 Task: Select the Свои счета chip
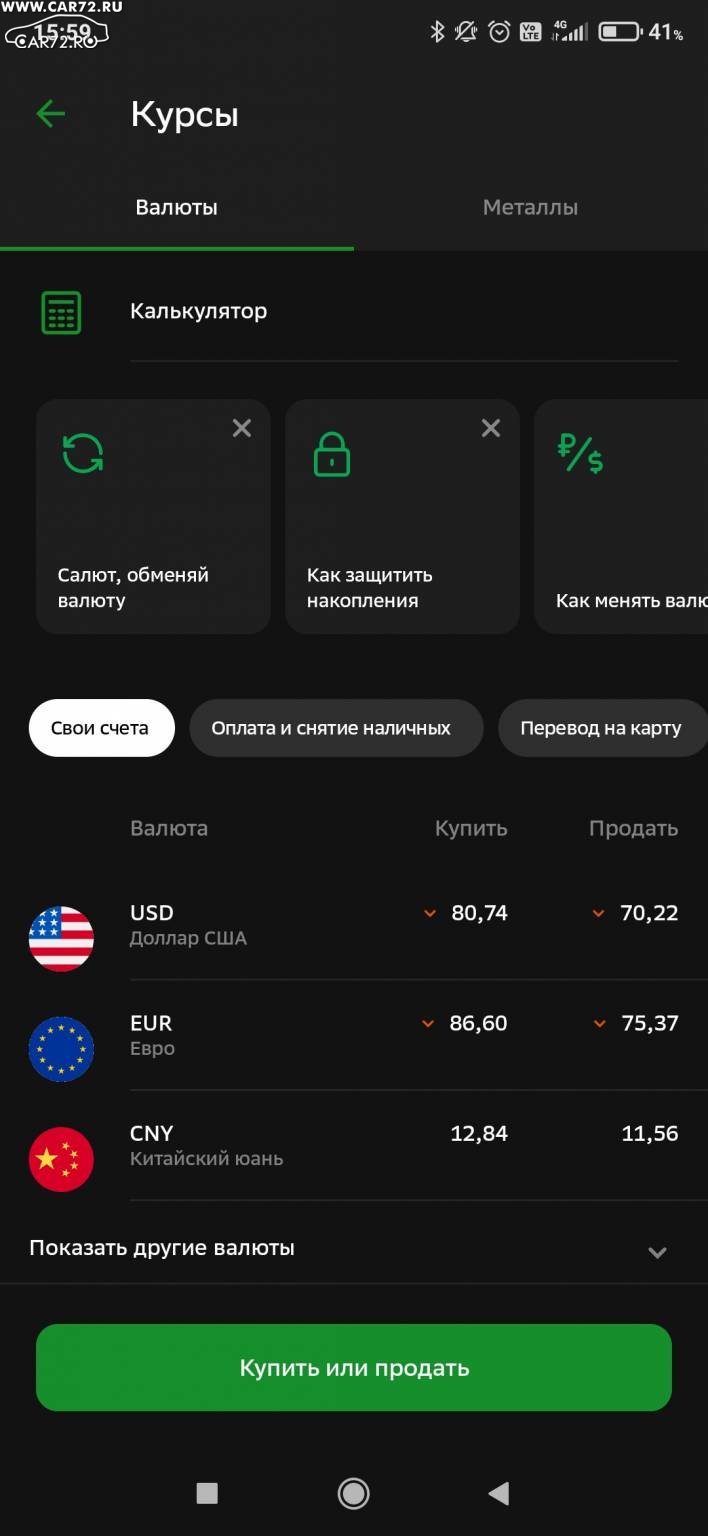pyautogui.click(x=101, y=728)
